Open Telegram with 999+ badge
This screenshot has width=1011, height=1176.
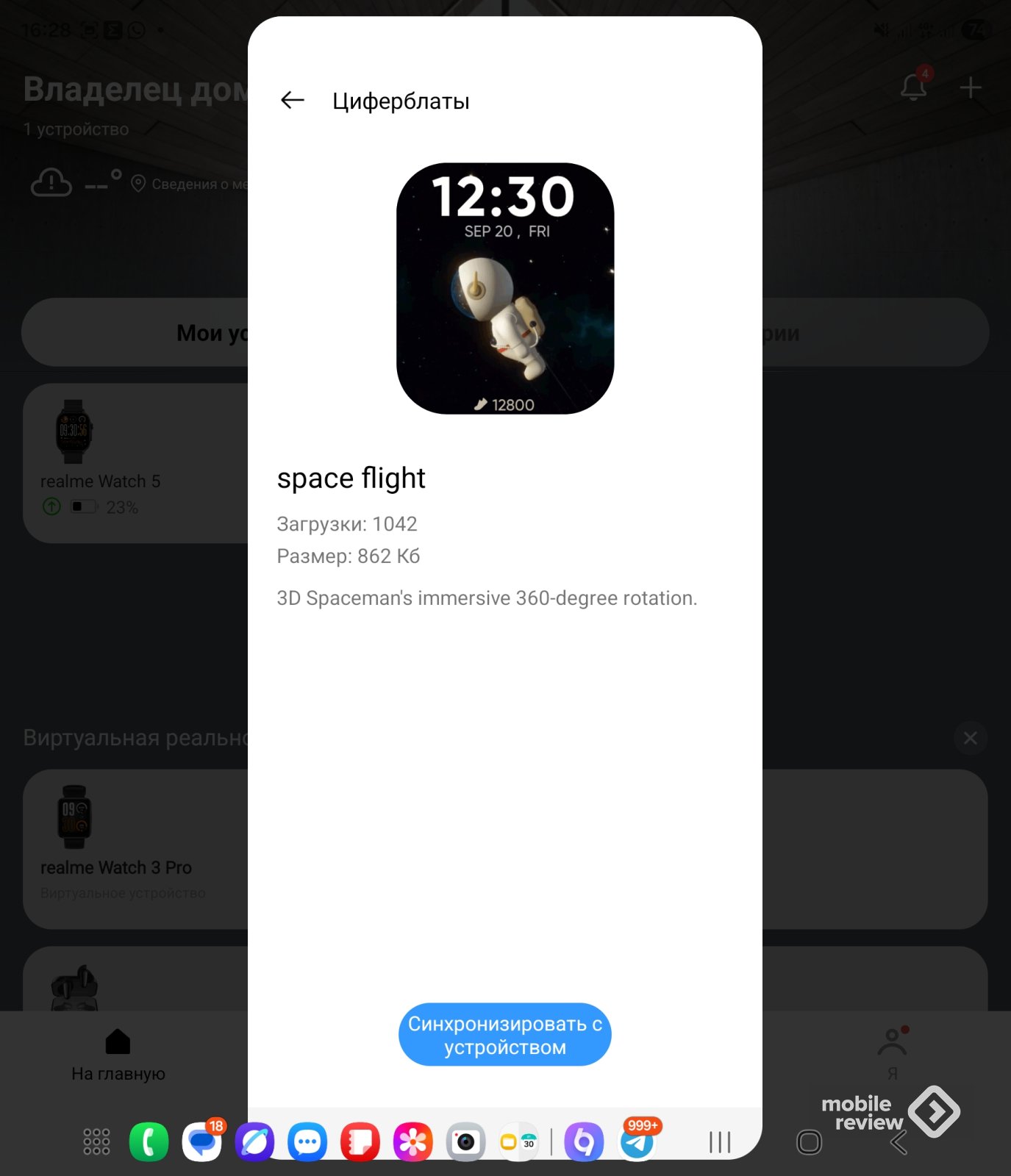click(637, 1142)
